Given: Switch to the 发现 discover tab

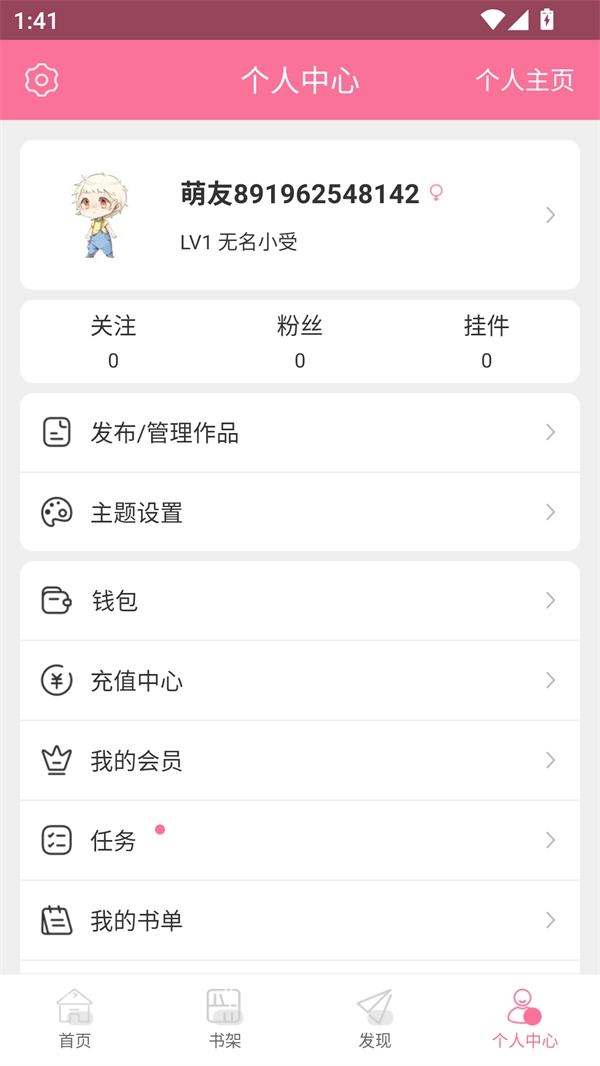Looking at the screenshot, I should click(x=375, y=1018).
